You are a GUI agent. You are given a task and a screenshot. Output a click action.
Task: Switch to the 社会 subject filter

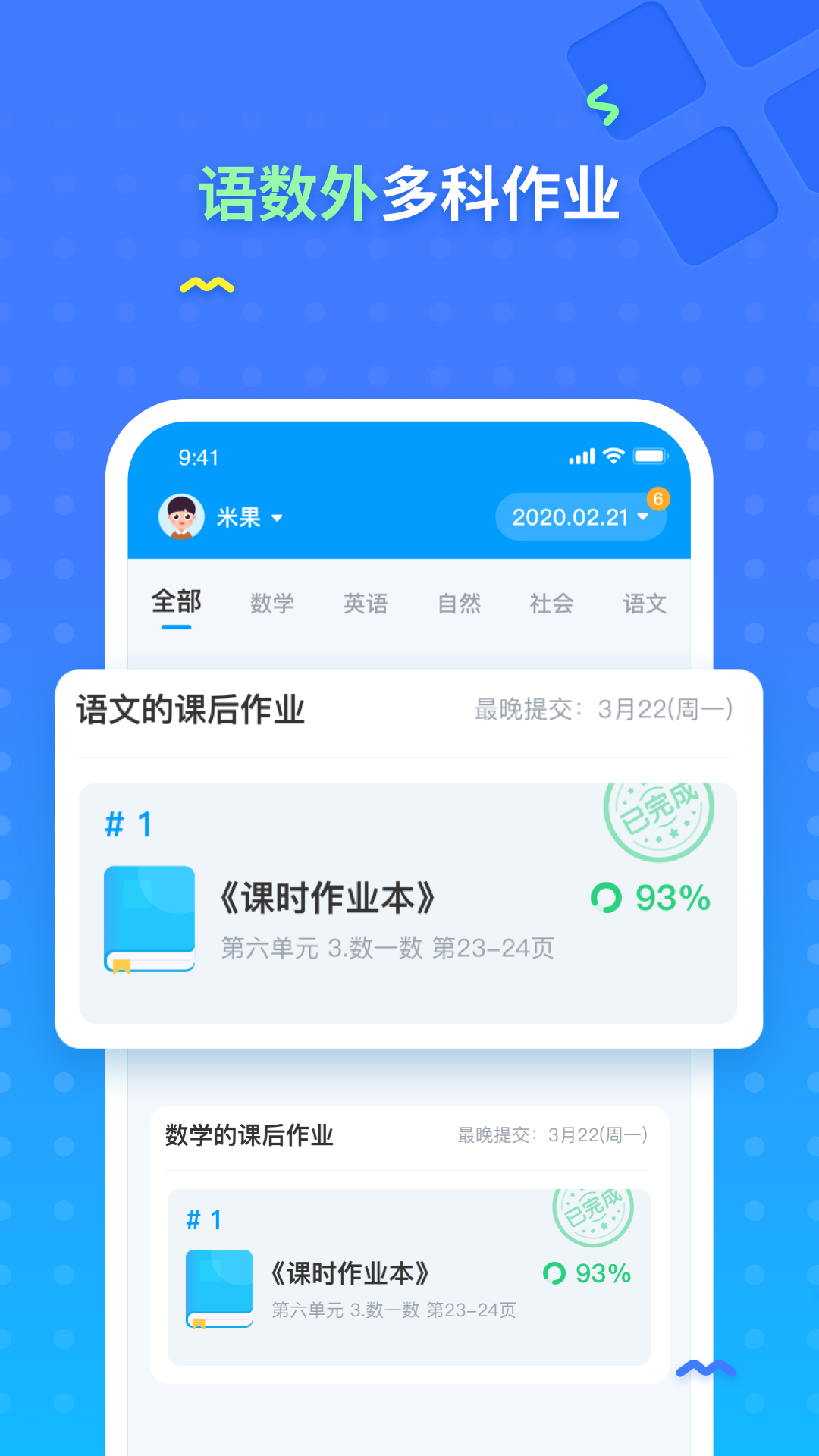[x=551, y=604]
